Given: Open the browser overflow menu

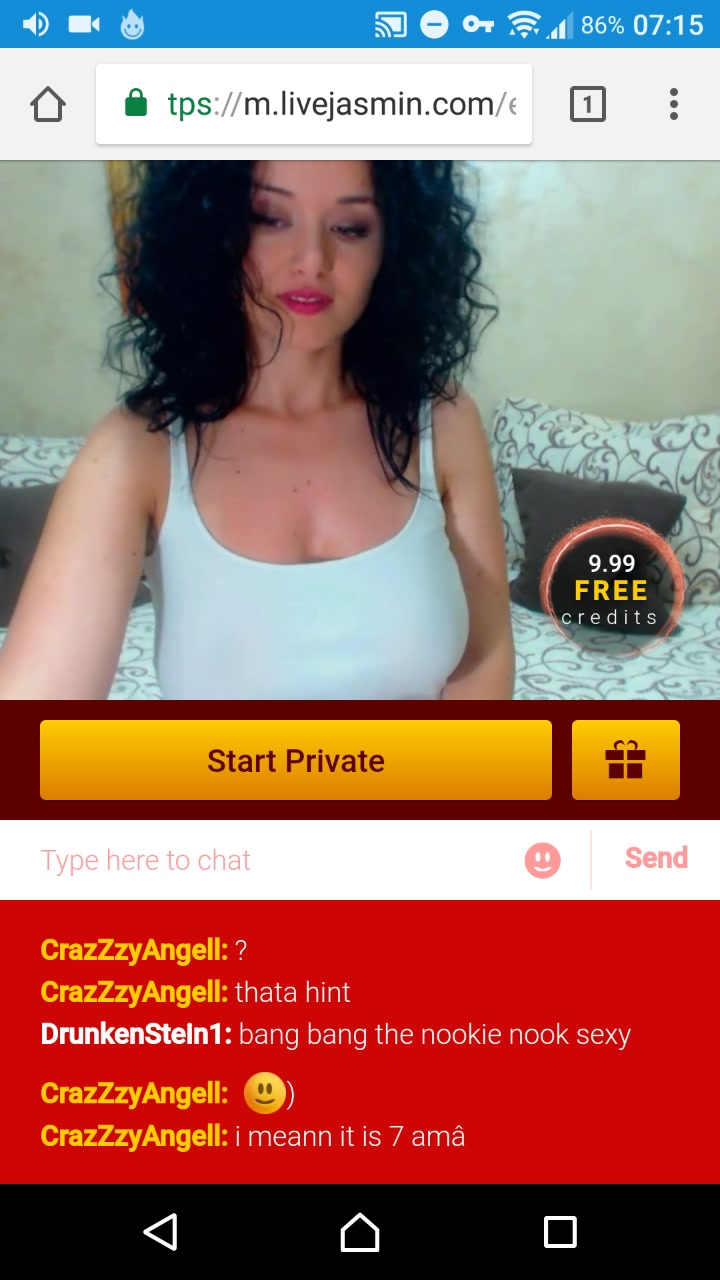Looking at the screenshot, I should (x=674, y=104).
